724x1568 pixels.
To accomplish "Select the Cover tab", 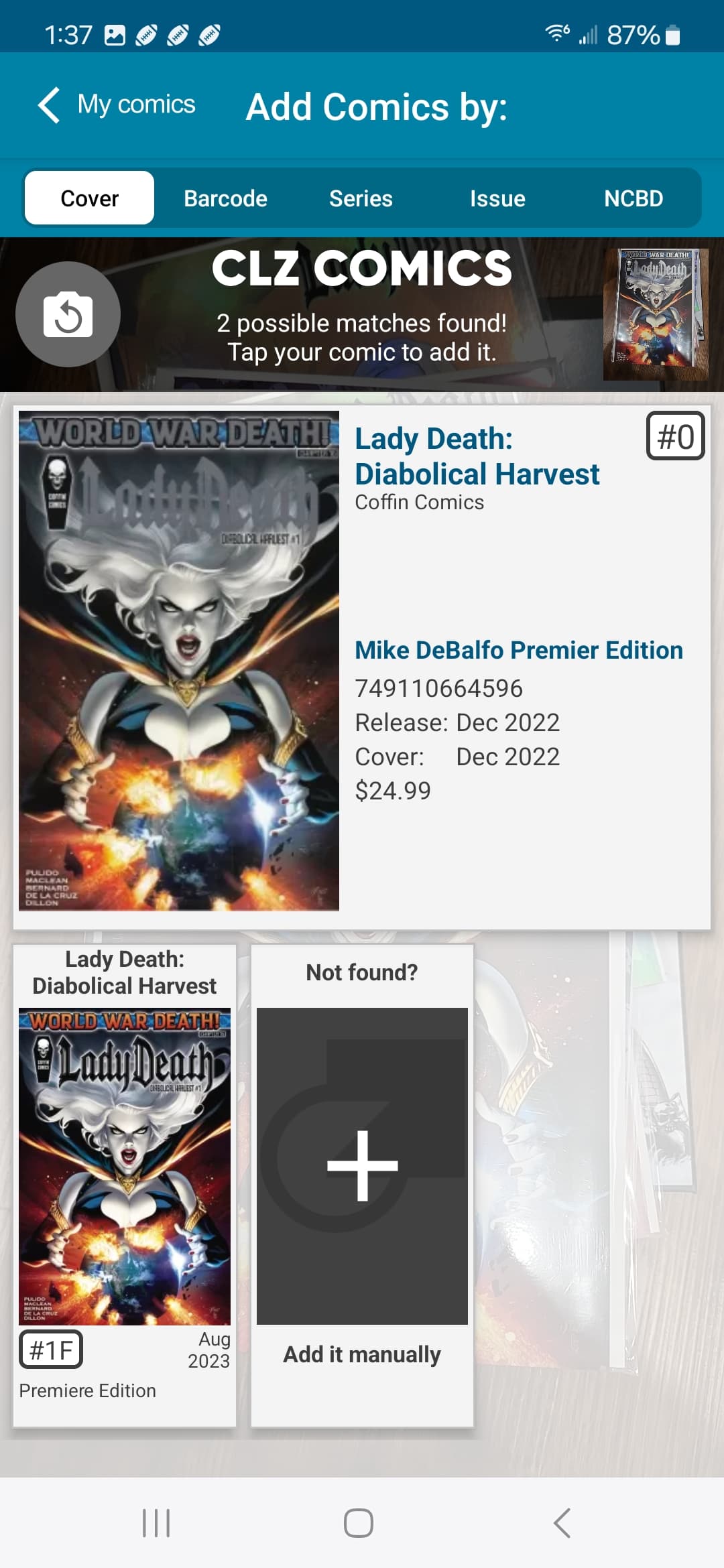I will tap(89, 198).
